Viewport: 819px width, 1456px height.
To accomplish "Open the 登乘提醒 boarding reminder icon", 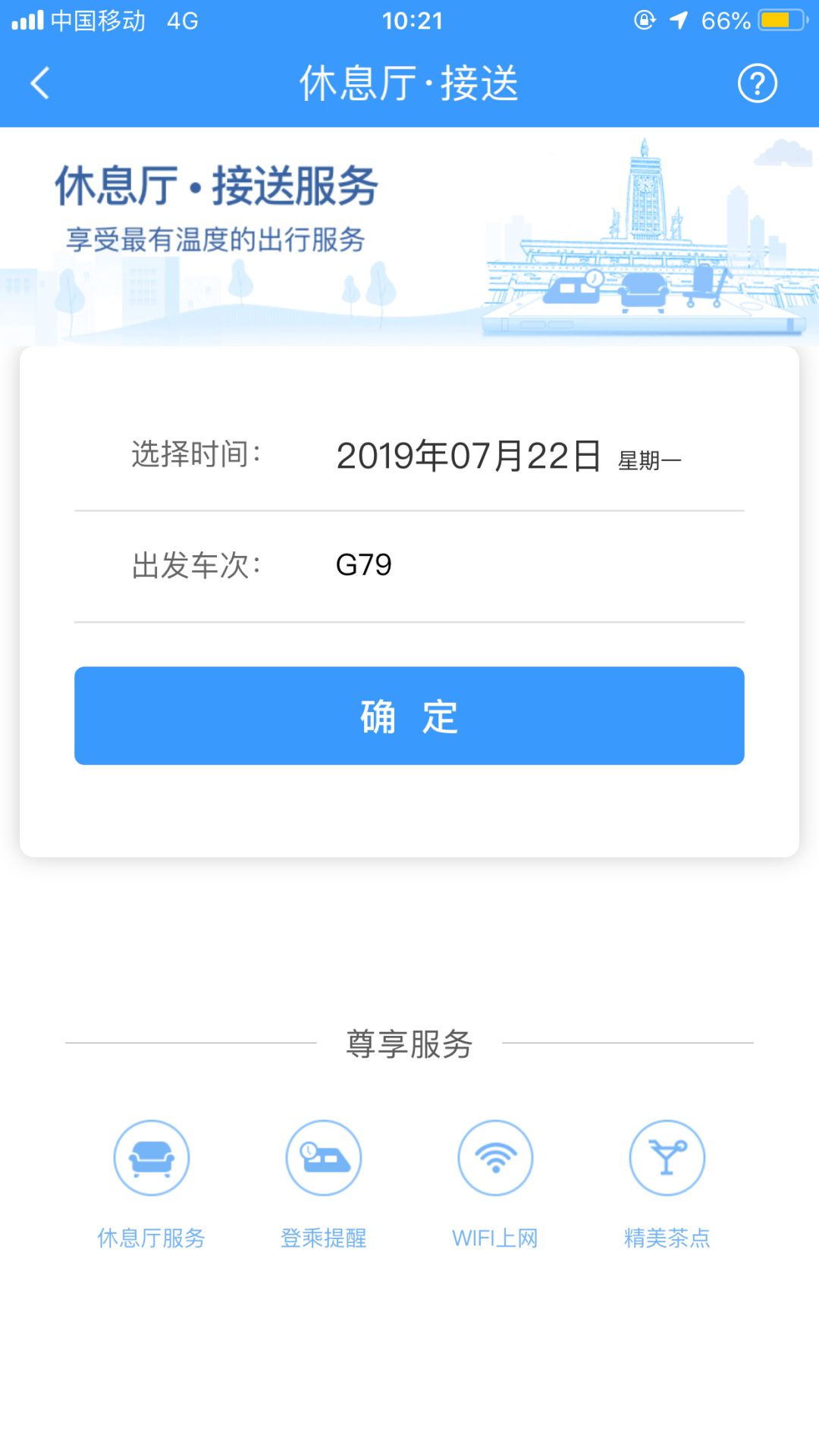I will [x=322, y=1158].
